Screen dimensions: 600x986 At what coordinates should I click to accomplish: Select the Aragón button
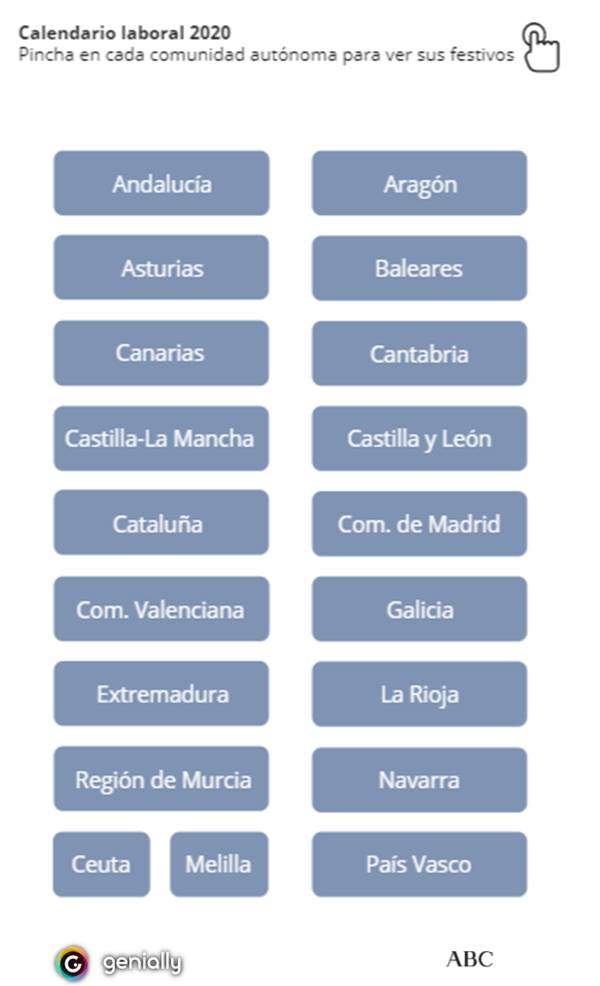[419, 184]
